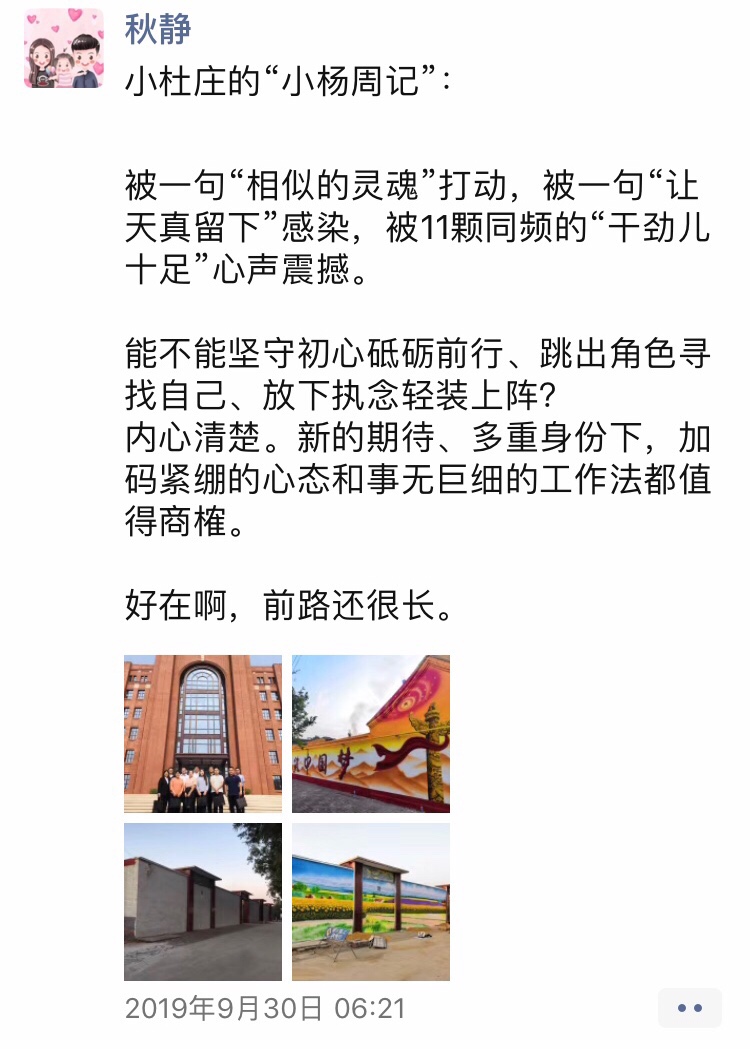The image size is (750, 1049).
Task: Open 秋静's profile avatar
Action: (64, 48)
